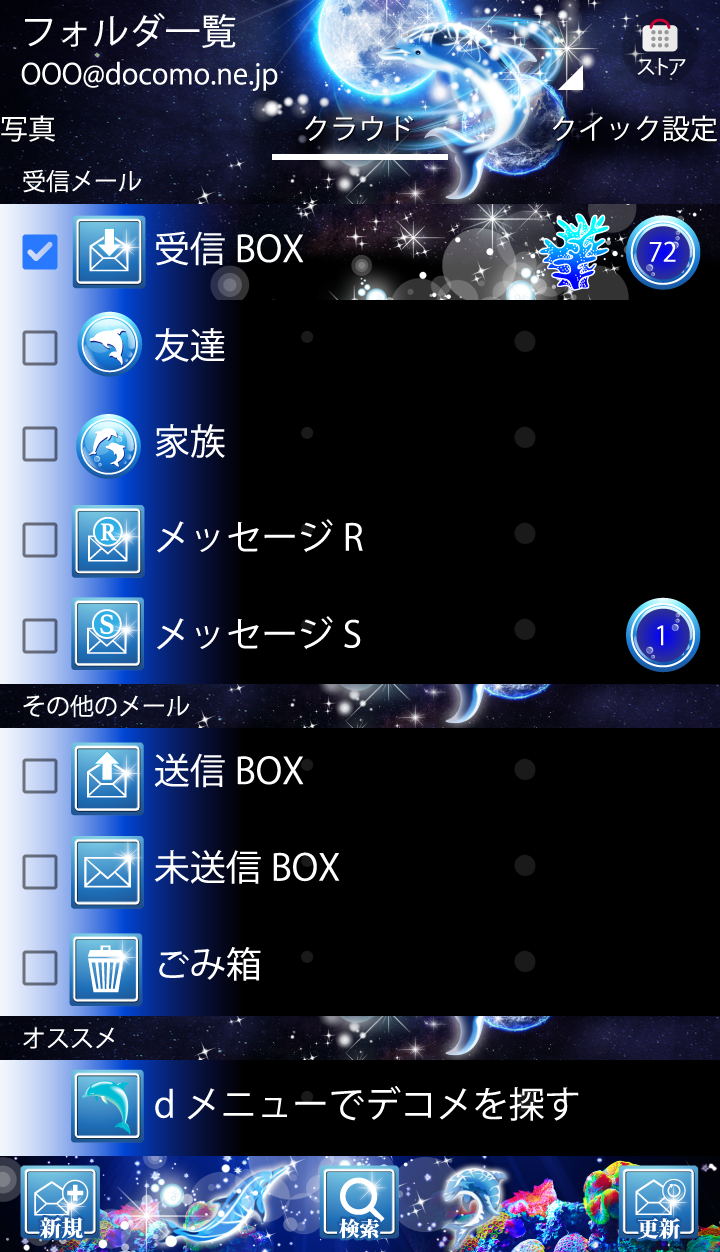Open the 友達 folder
The width and height of the screenshot is (720, 1252).
click(190, 346)
